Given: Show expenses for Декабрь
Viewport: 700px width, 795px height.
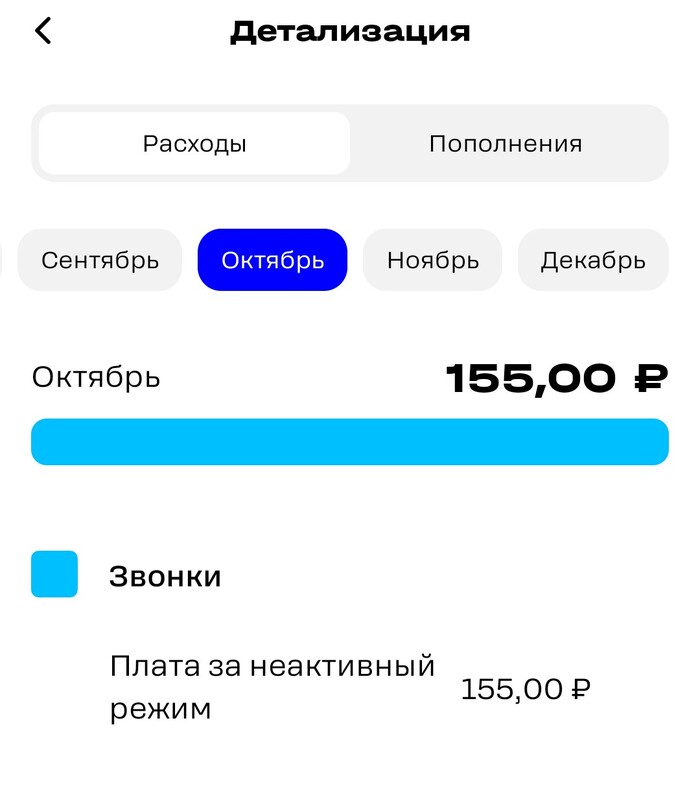Looking at the screenshot, I should (x=592, y=261).
